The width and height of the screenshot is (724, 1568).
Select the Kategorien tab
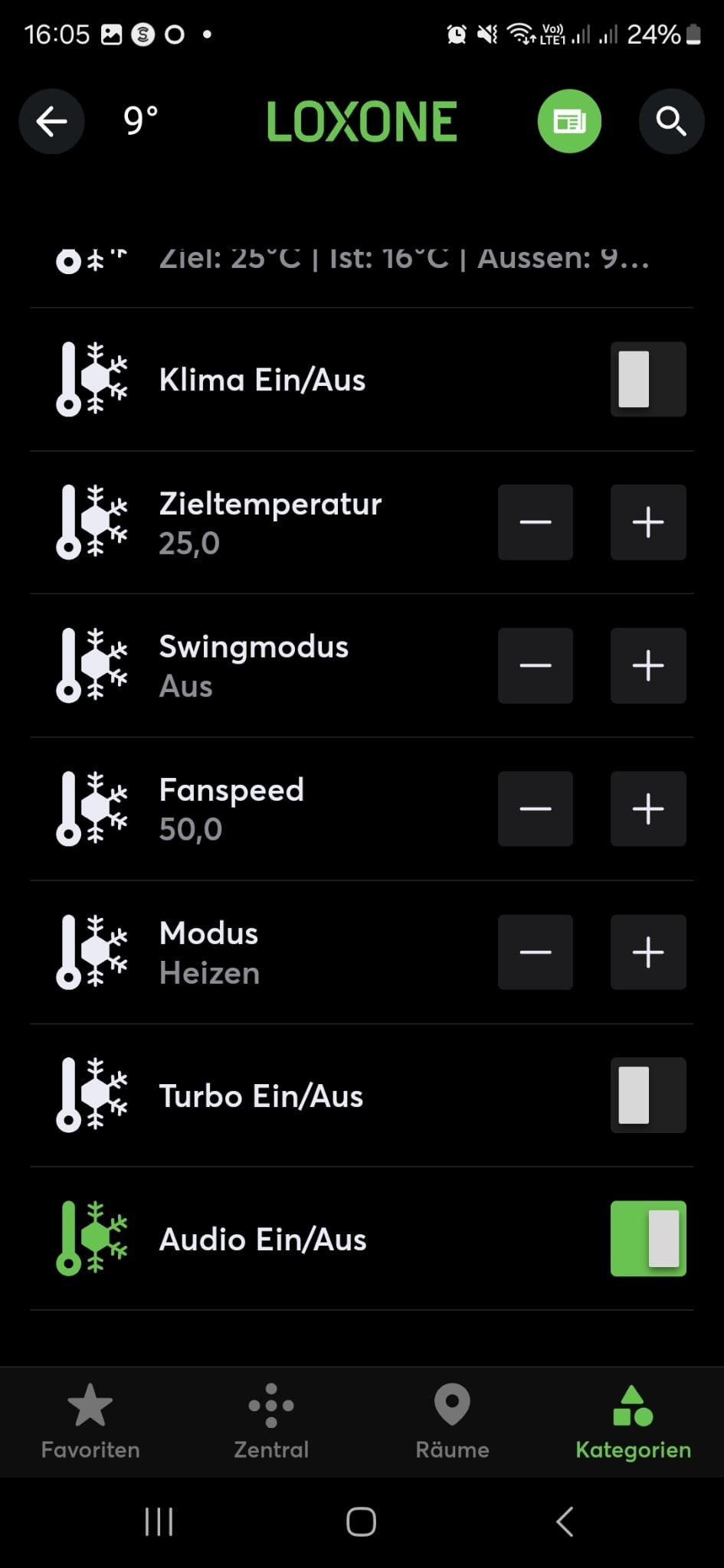(633, 1422)
